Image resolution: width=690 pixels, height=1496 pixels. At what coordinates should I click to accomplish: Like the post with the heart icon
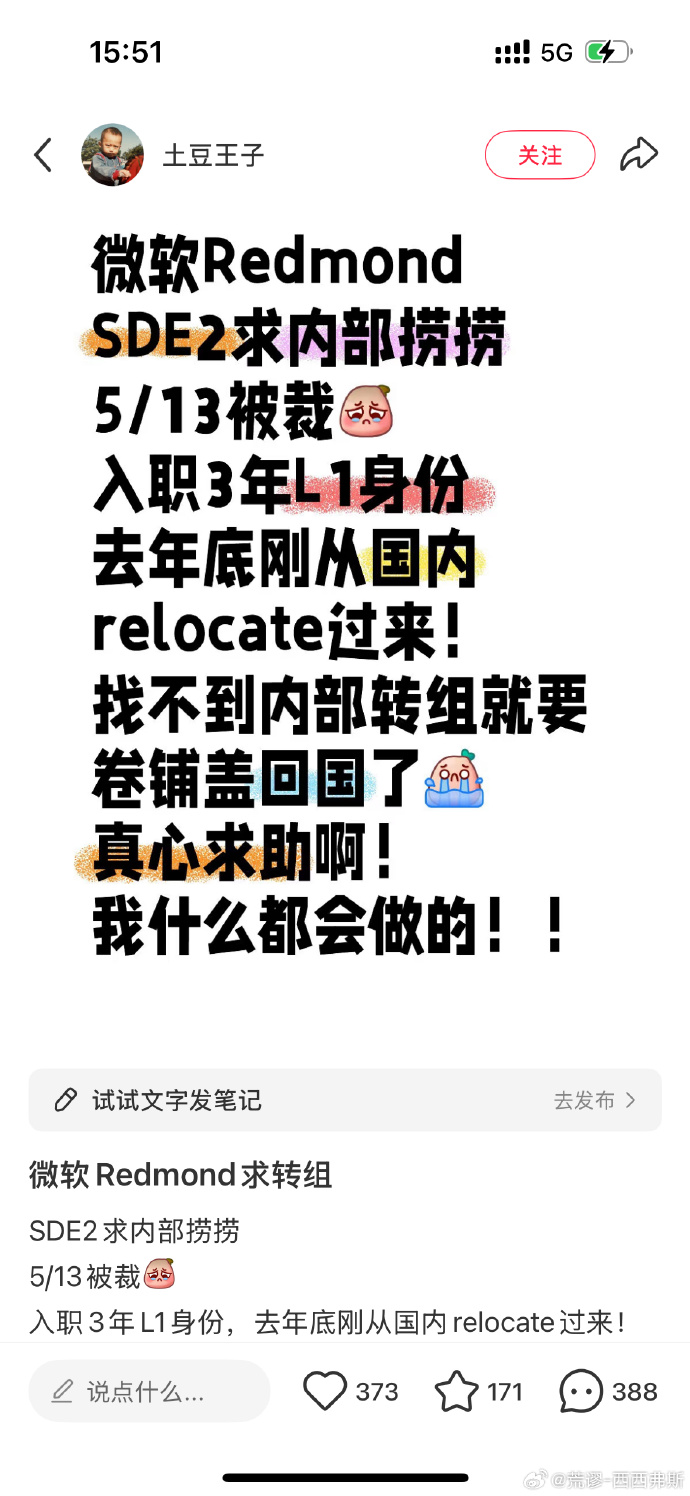325,1391
